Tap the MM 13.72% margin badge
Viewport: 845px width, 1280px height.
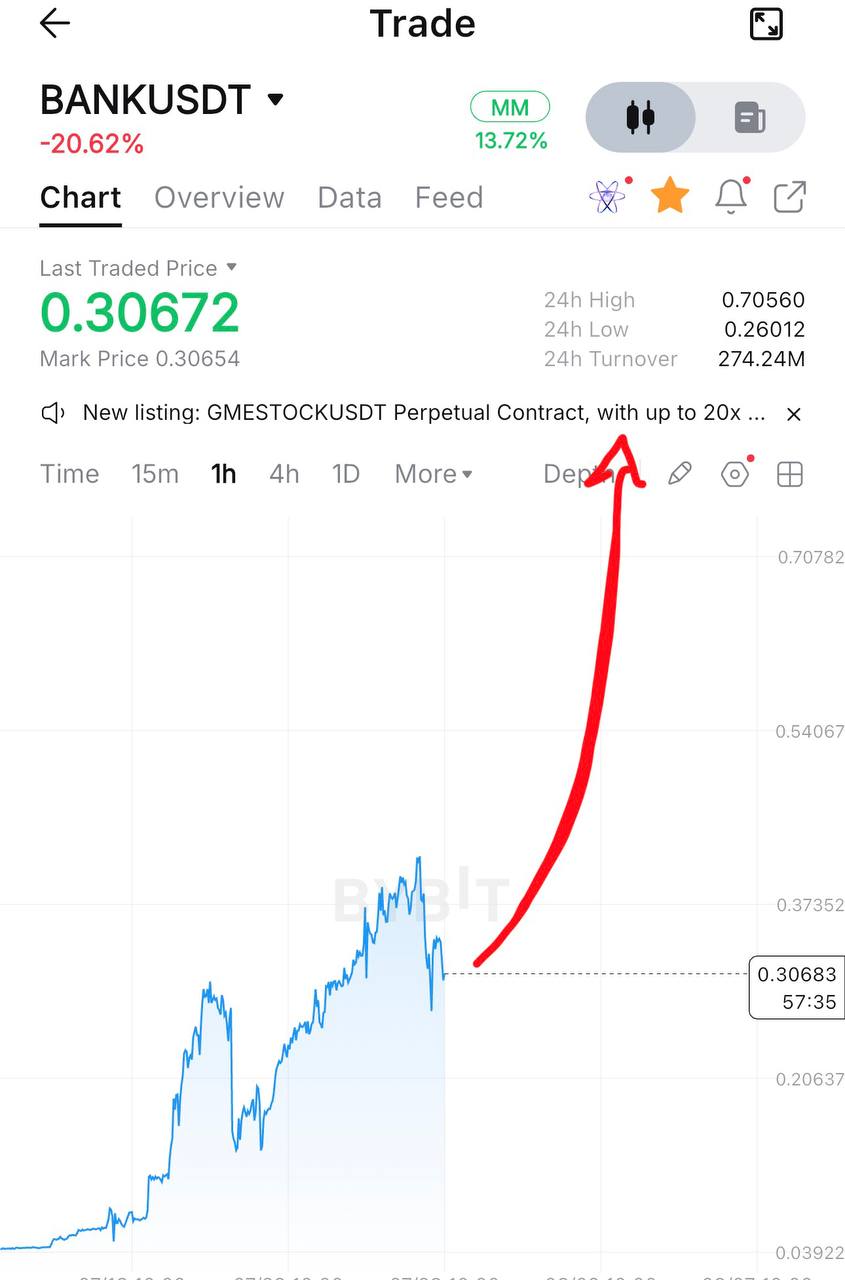pos(510,122)
